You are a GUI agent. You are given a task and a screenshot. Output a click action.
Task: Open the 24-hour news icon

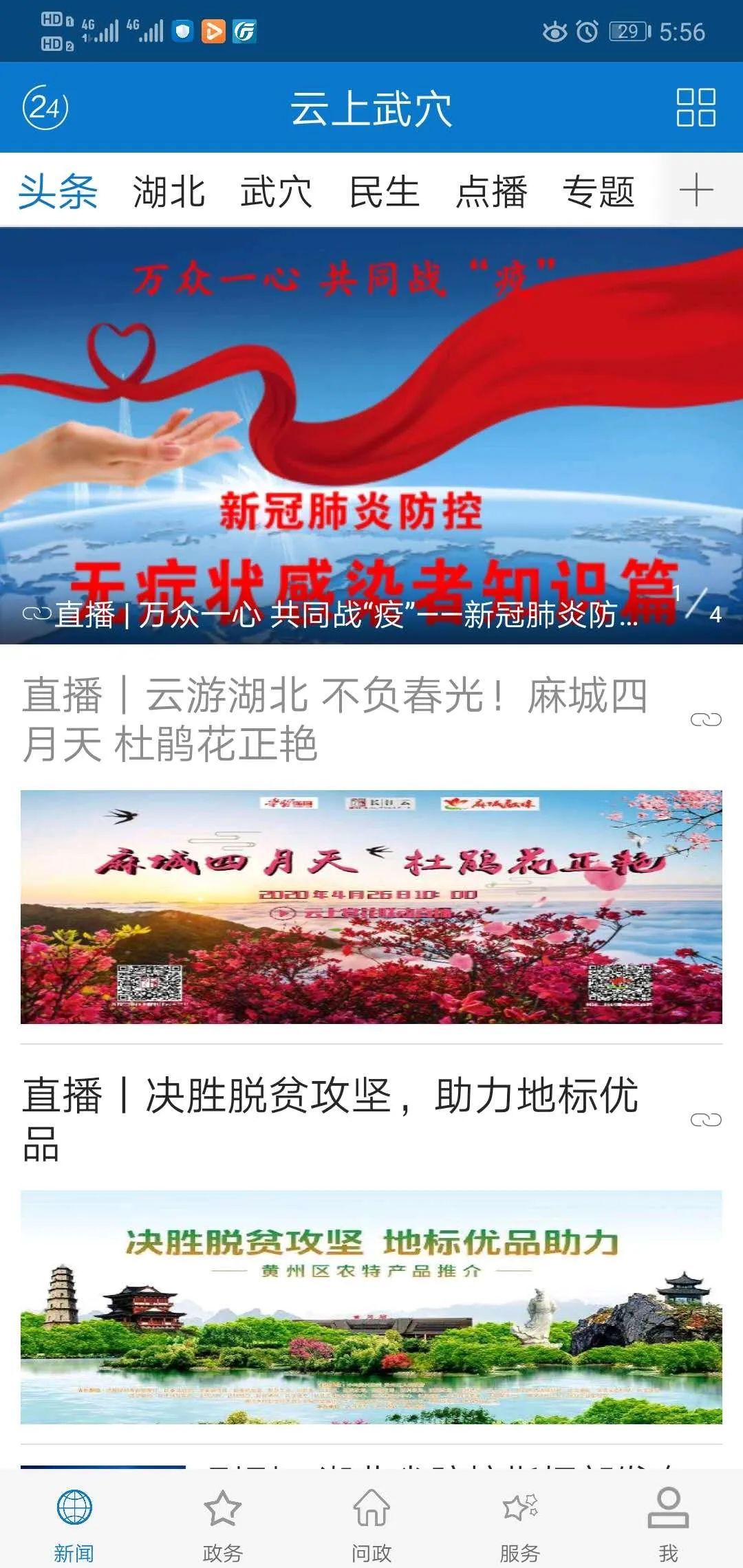[x=45, y=107]
